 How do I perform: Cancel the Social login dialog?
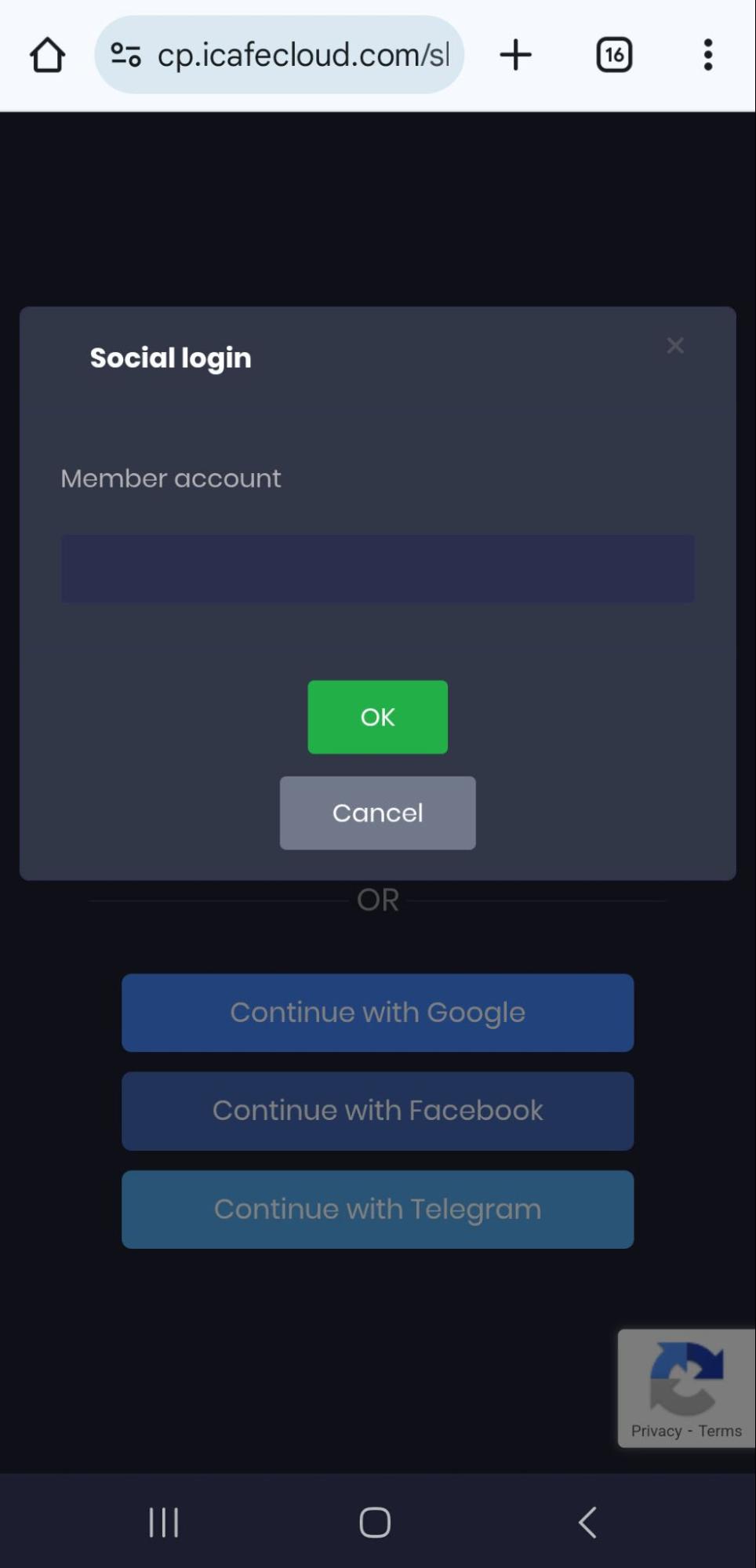[377, 813]
